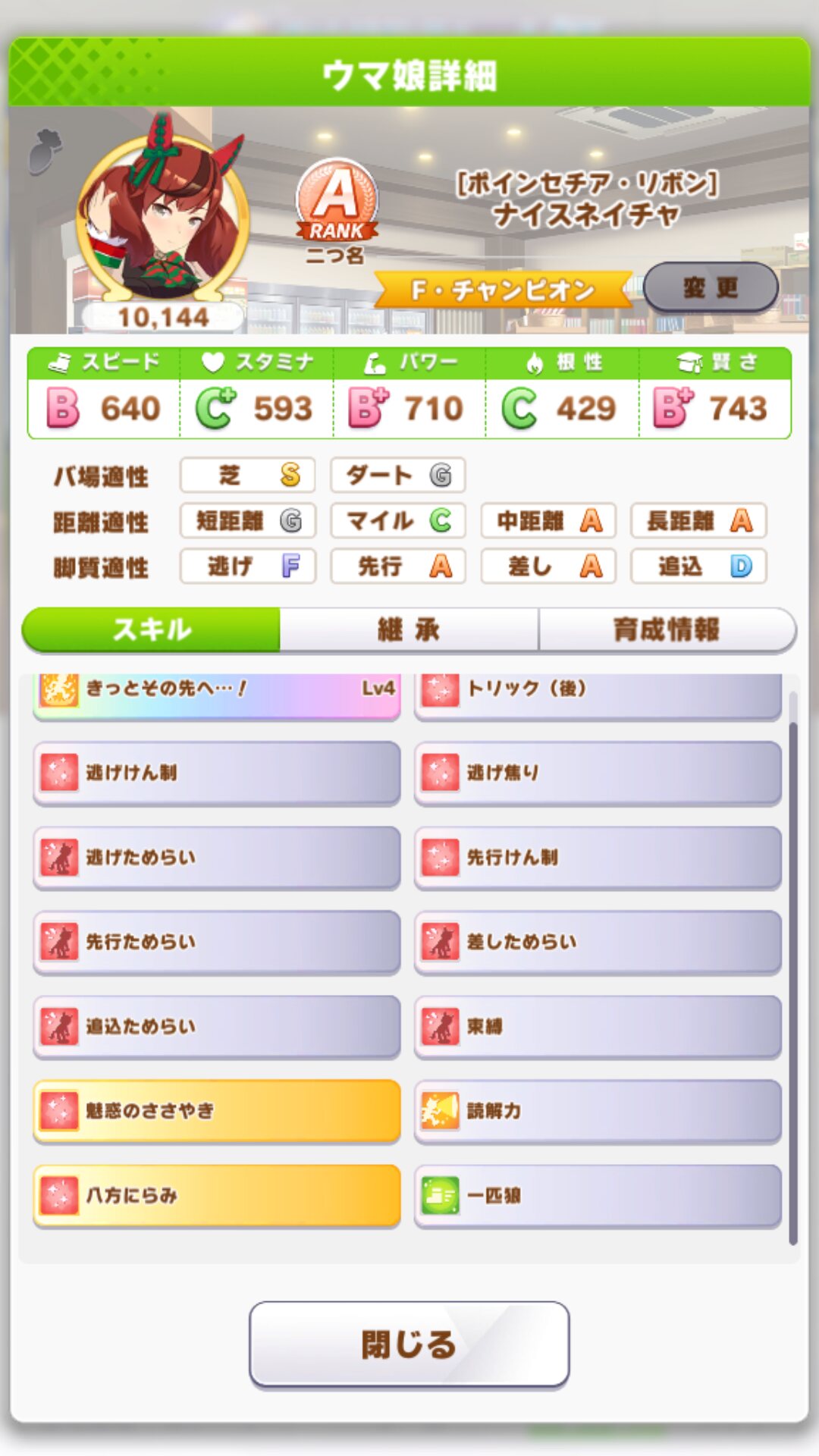The height and width of the screenshot is (1456, 819).
Task: Open the 追込ためらい skill
Action: pos(217,1027)
